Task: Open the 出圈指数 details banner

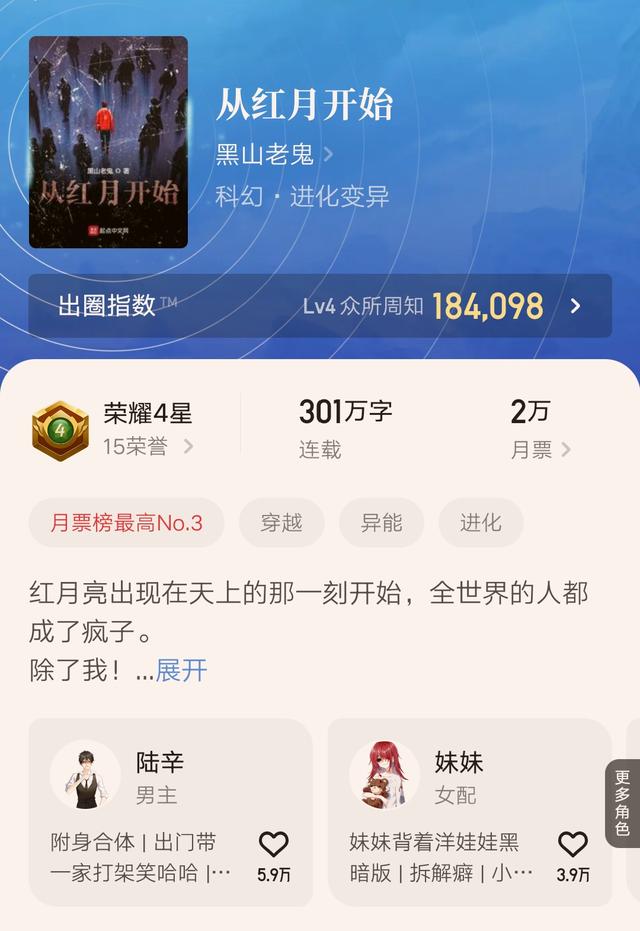Action: [x=319, y=306]
